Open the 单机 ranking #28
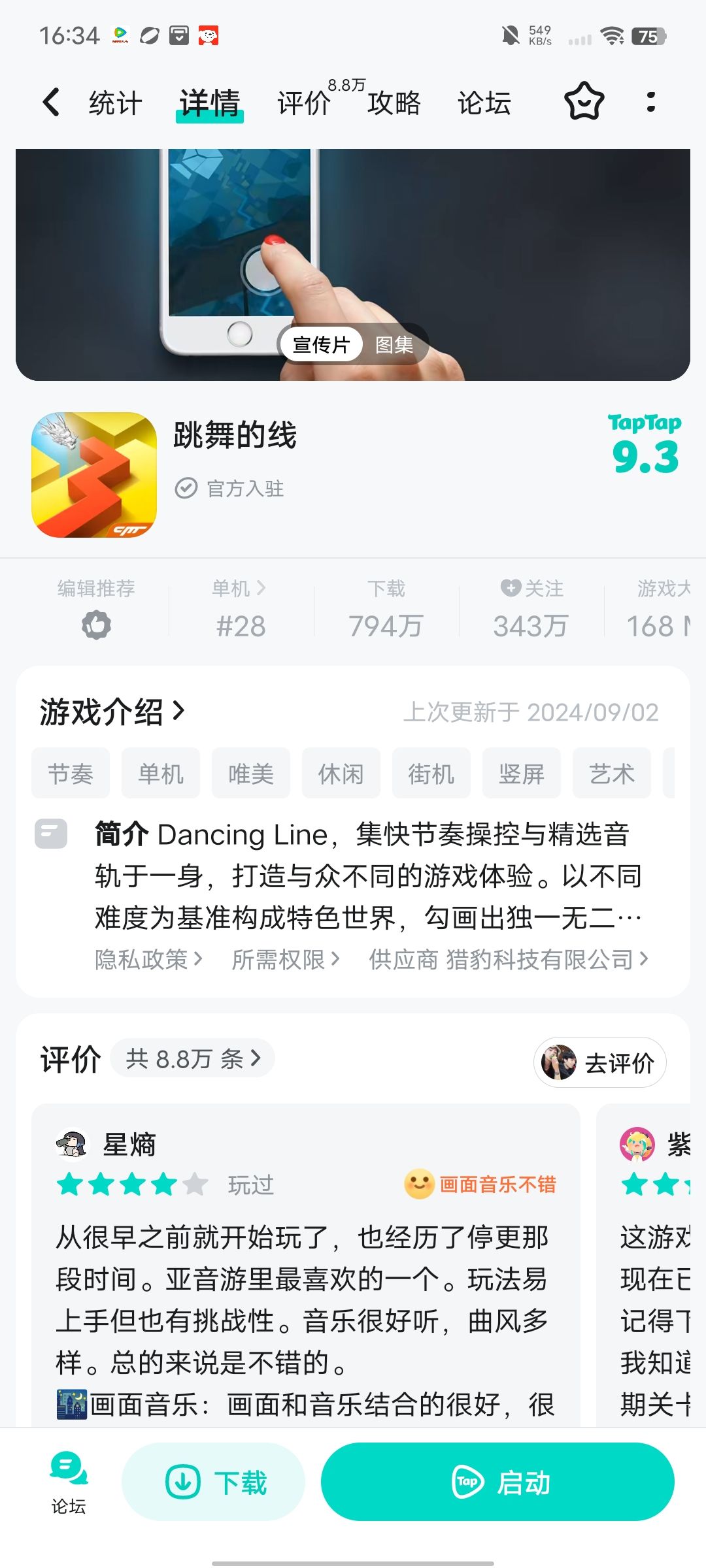Image resolution: width=706 pixels, height=1568 pixels. (x=241, y=609)
